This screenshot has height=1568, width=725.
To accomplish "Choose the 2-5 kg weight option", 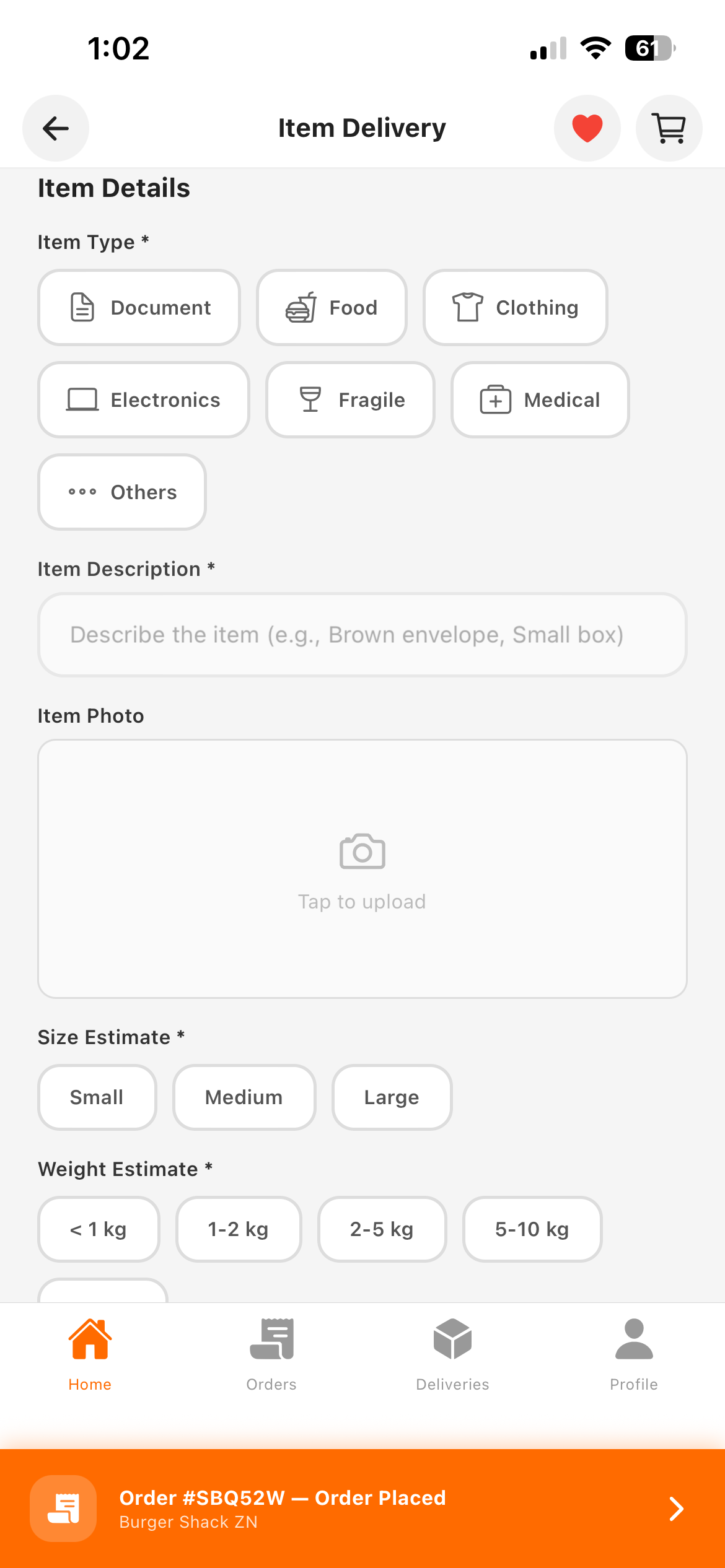I will coord(381,1229).
